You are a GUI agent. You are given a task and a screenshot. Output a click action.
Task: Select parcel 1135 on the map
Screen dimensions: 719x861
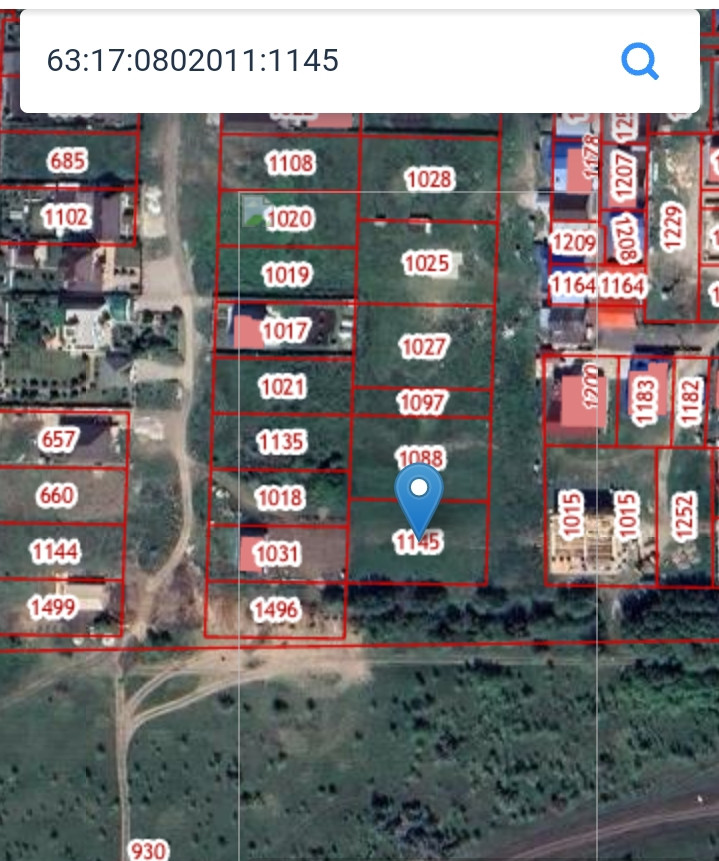click(x=281, y=441)
